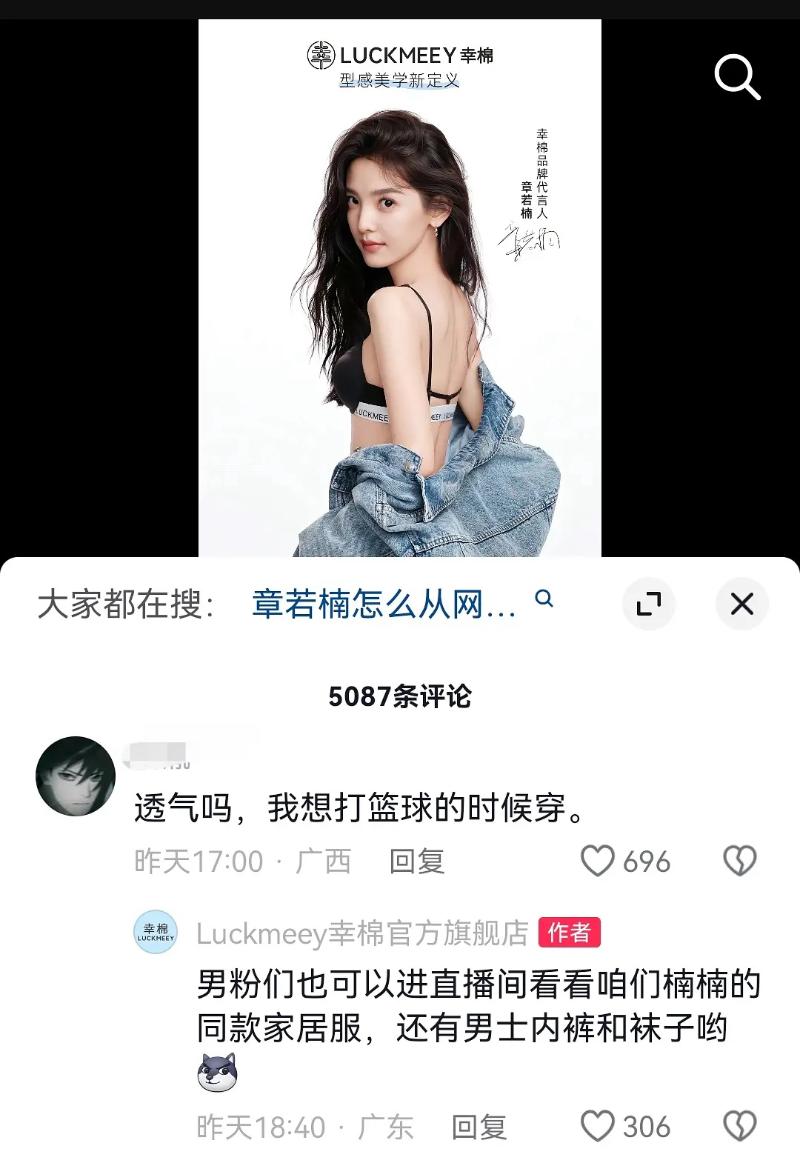Like the comment with 696 likes

[597, 861]
